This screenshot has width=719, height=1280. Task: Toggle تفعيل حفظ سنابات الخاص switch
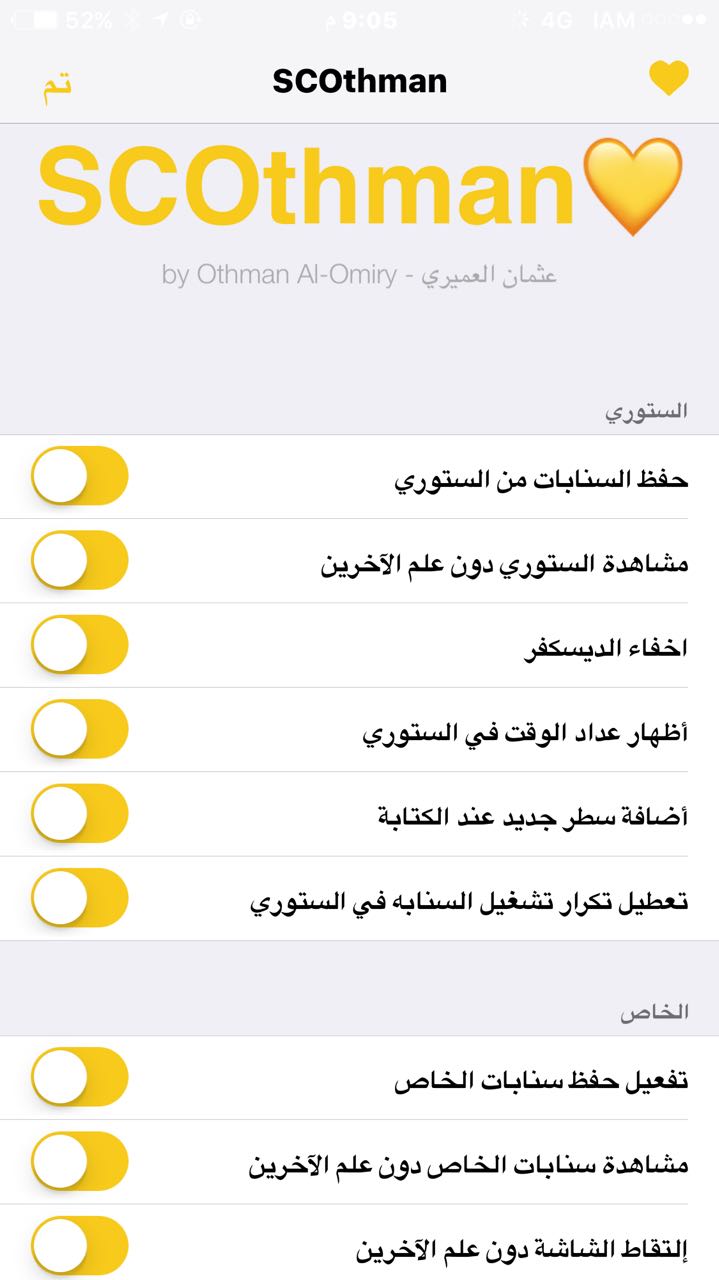(80, 1077)
